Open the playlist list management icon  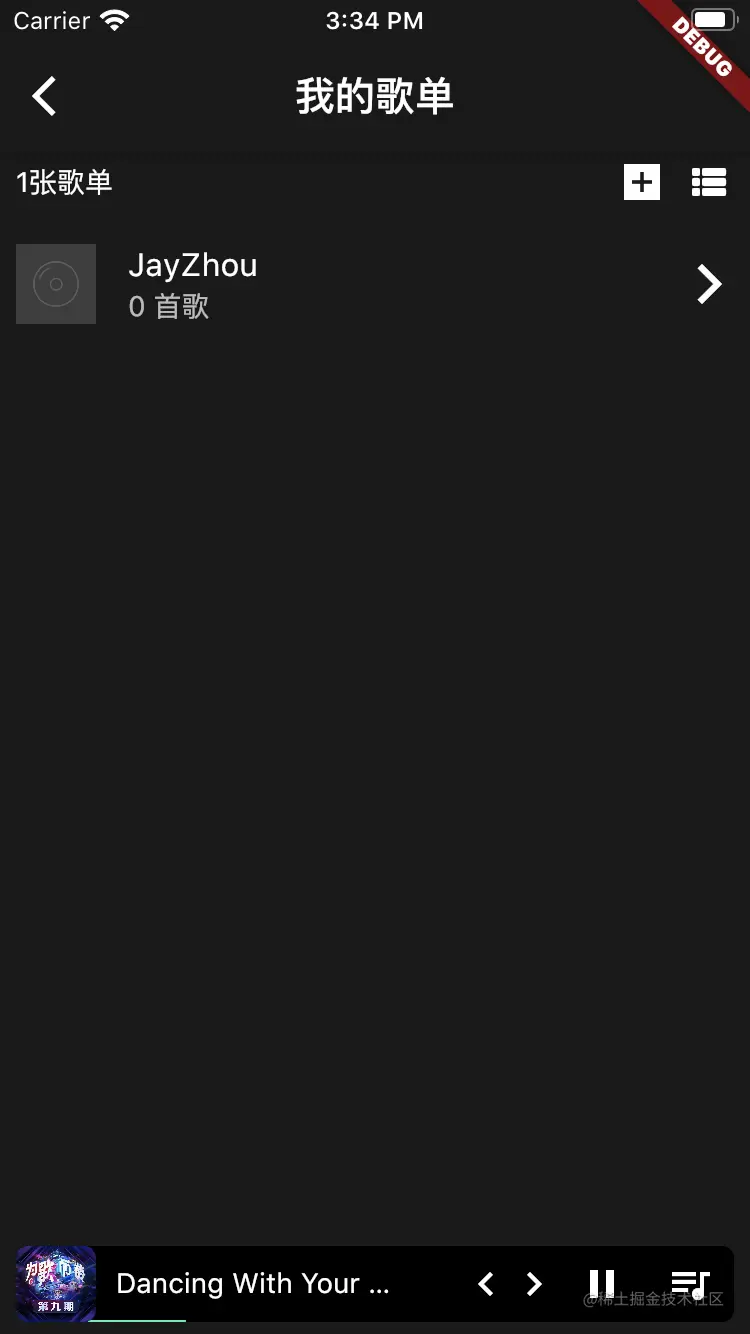(x=709, y=182)
